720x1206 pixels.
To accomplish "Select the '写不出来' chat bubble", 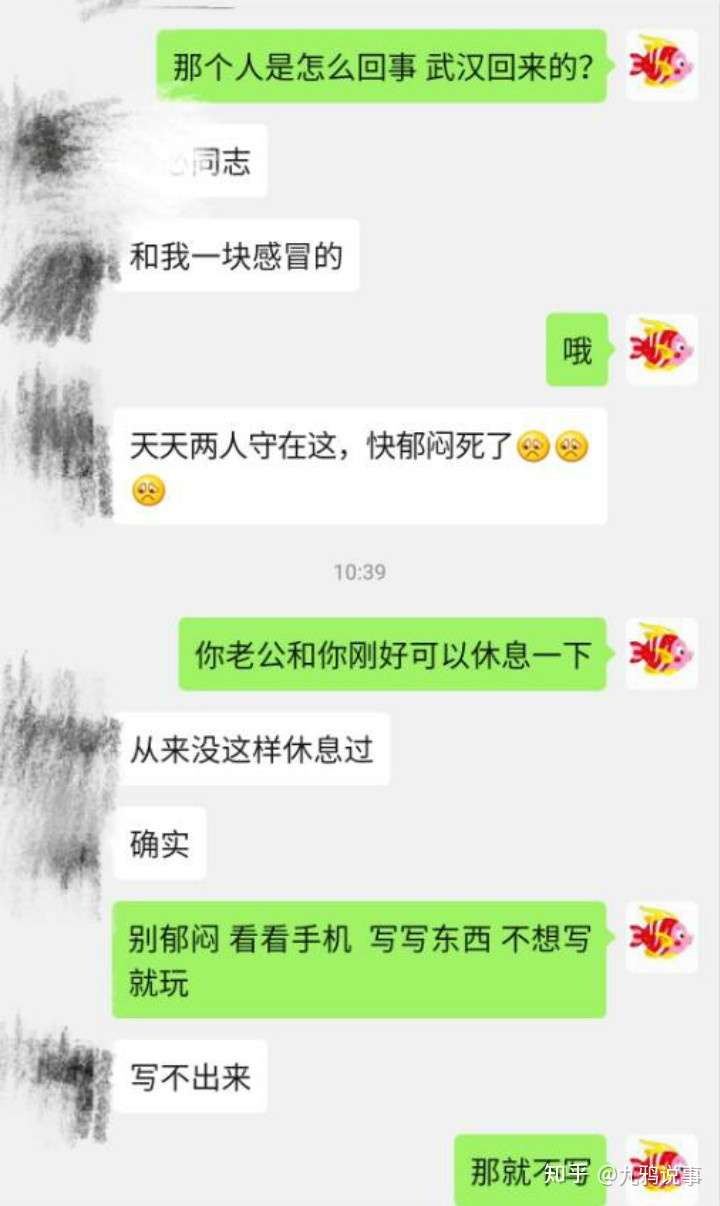I will click(x=188, y=1077).
